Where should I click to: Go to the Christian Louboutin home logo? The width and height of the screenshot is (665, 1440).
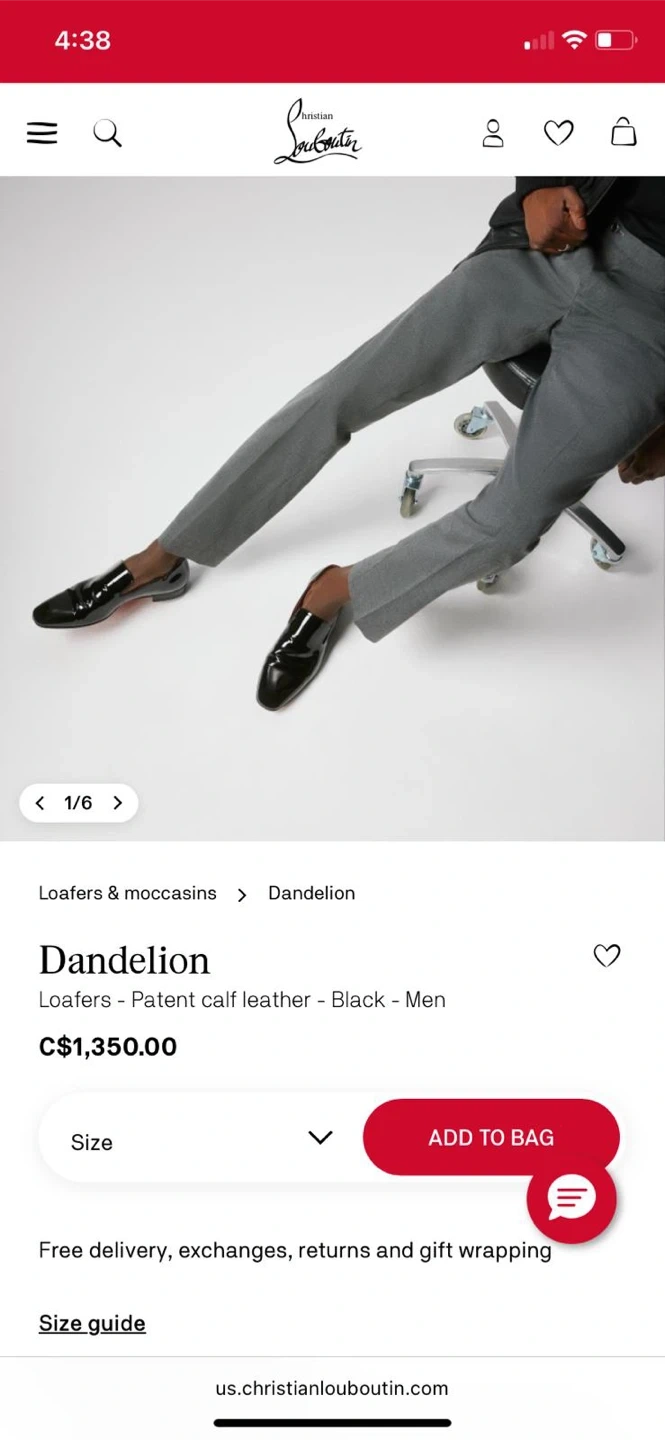pyautogui.click(x=318, y=131)
